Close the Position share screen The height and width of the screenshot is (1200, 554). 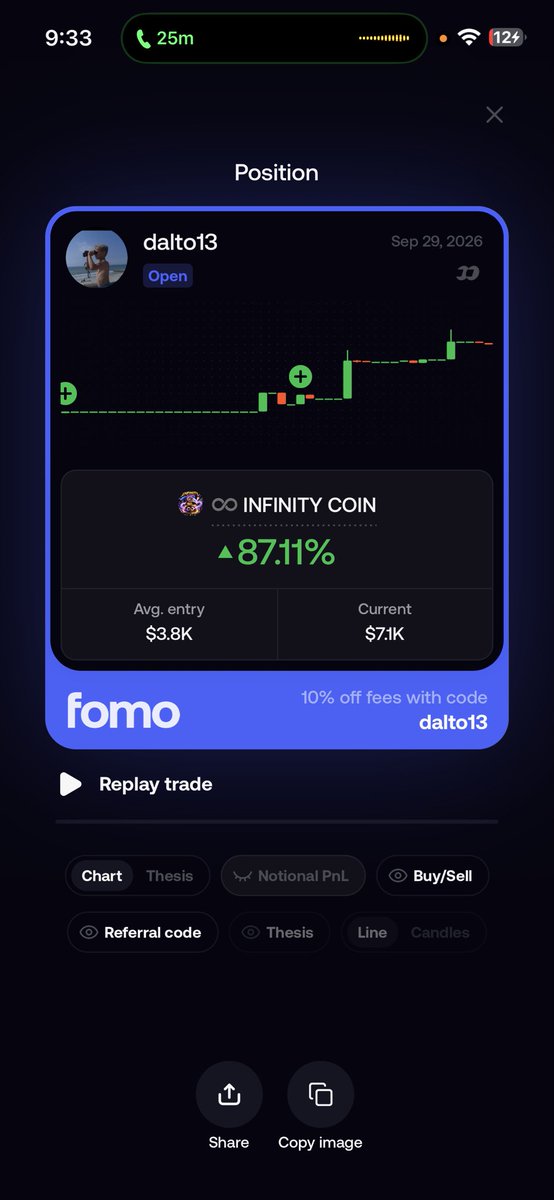click(494, 114)
